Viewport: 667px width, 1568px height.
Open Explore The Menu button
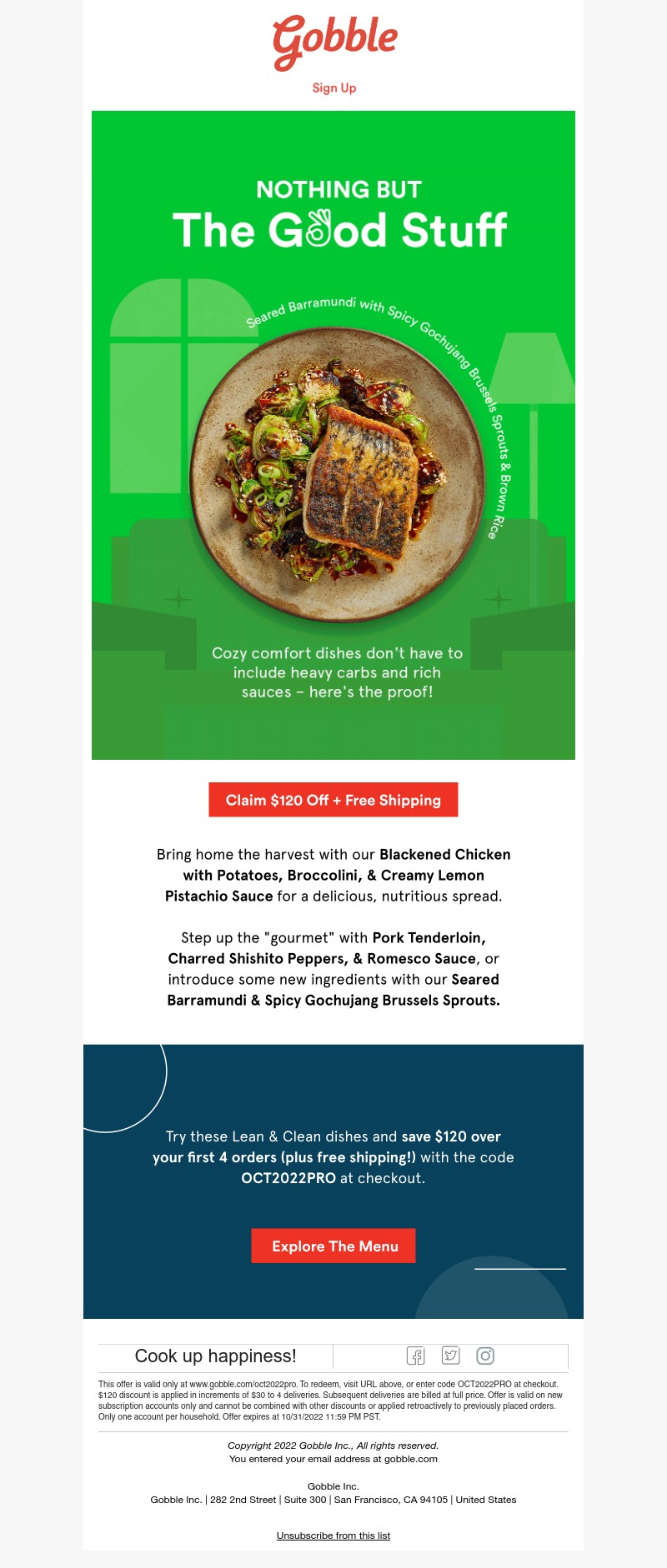pyautogui.click(x=333, y=1246)
